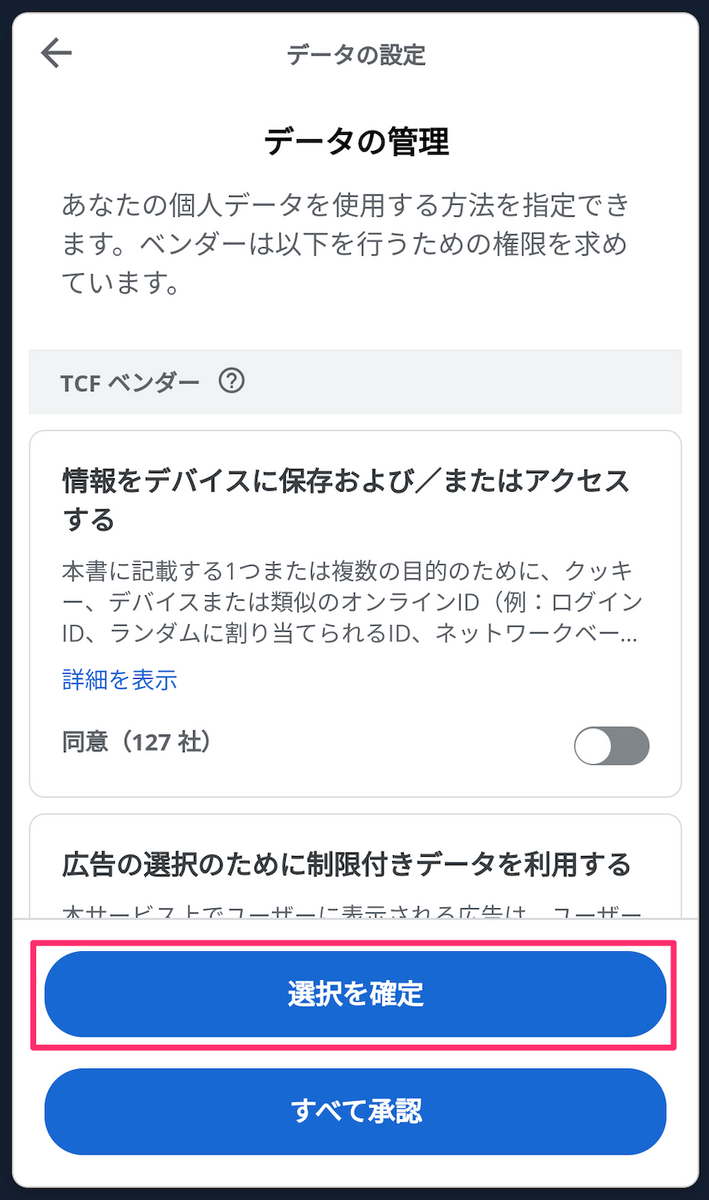Viewport: 709px width, 1200px height.
Task: Enable the 同意（127 社）consent toggle
Action: click(x=611, y=745)
